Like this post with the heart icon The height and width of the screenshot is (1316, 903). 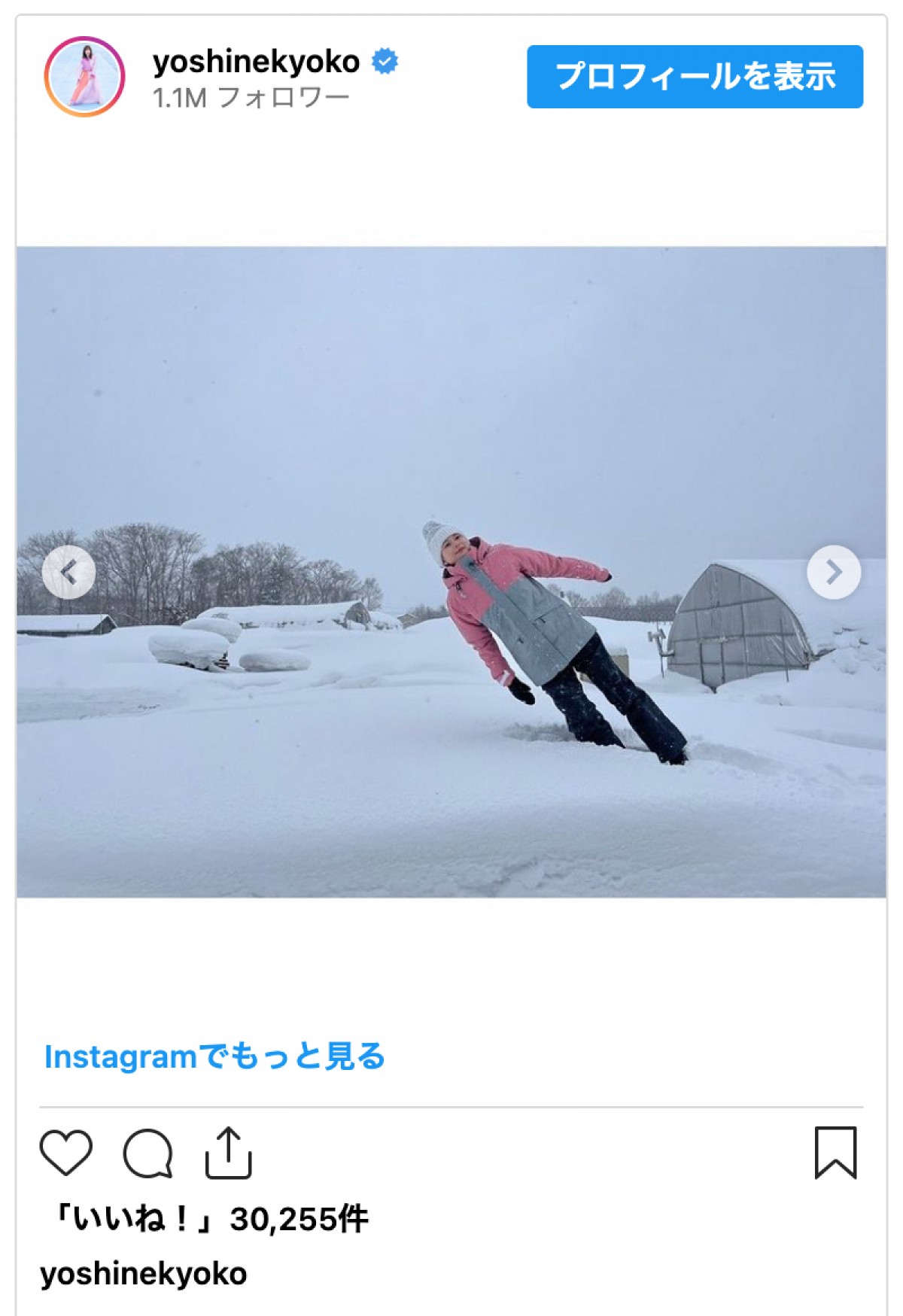pyautogui.click(x=66, y=1152)
